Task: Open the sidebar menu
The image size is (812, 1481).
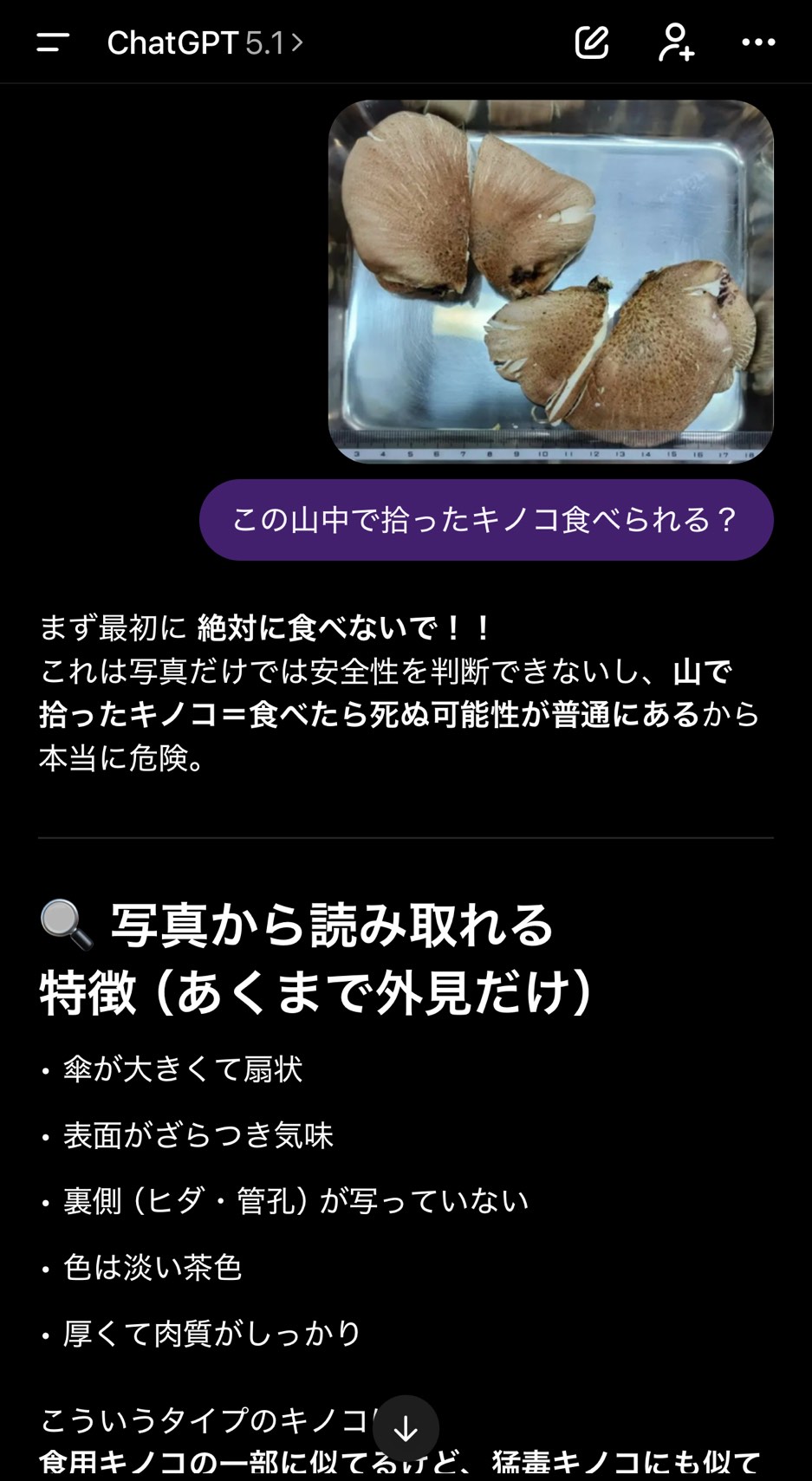Action: (x=53, y=42)
